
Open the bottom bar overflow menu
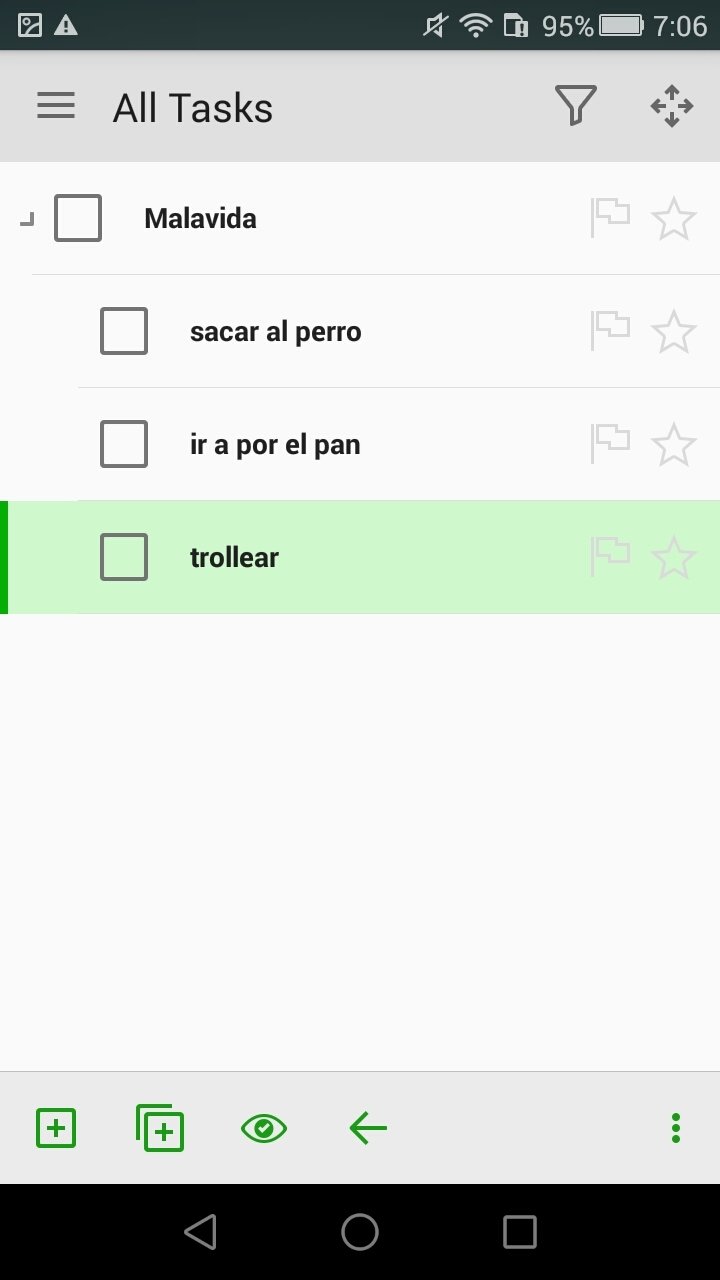pos(676,1128)
